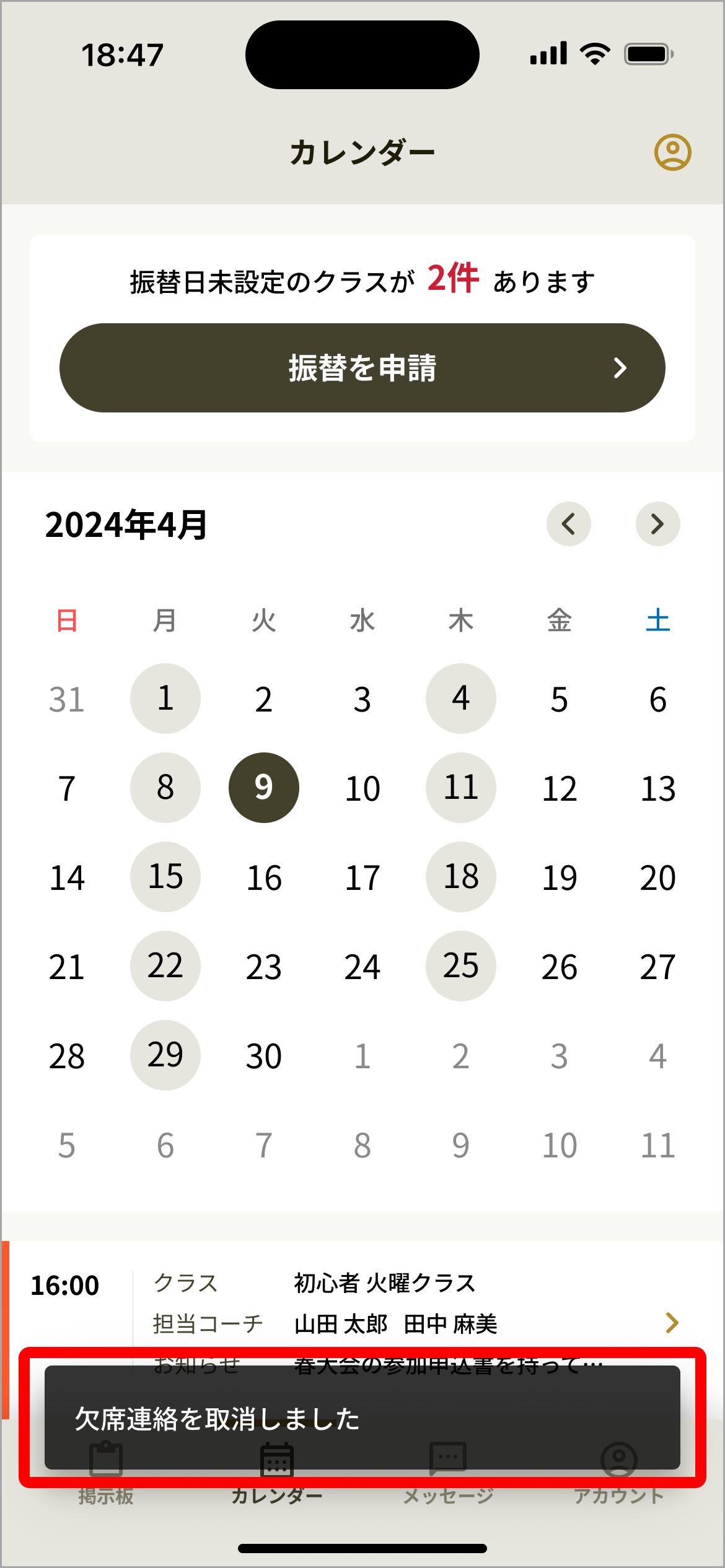Select April 15 on the calendar
725x1568 pixels.
pos(165,877)
